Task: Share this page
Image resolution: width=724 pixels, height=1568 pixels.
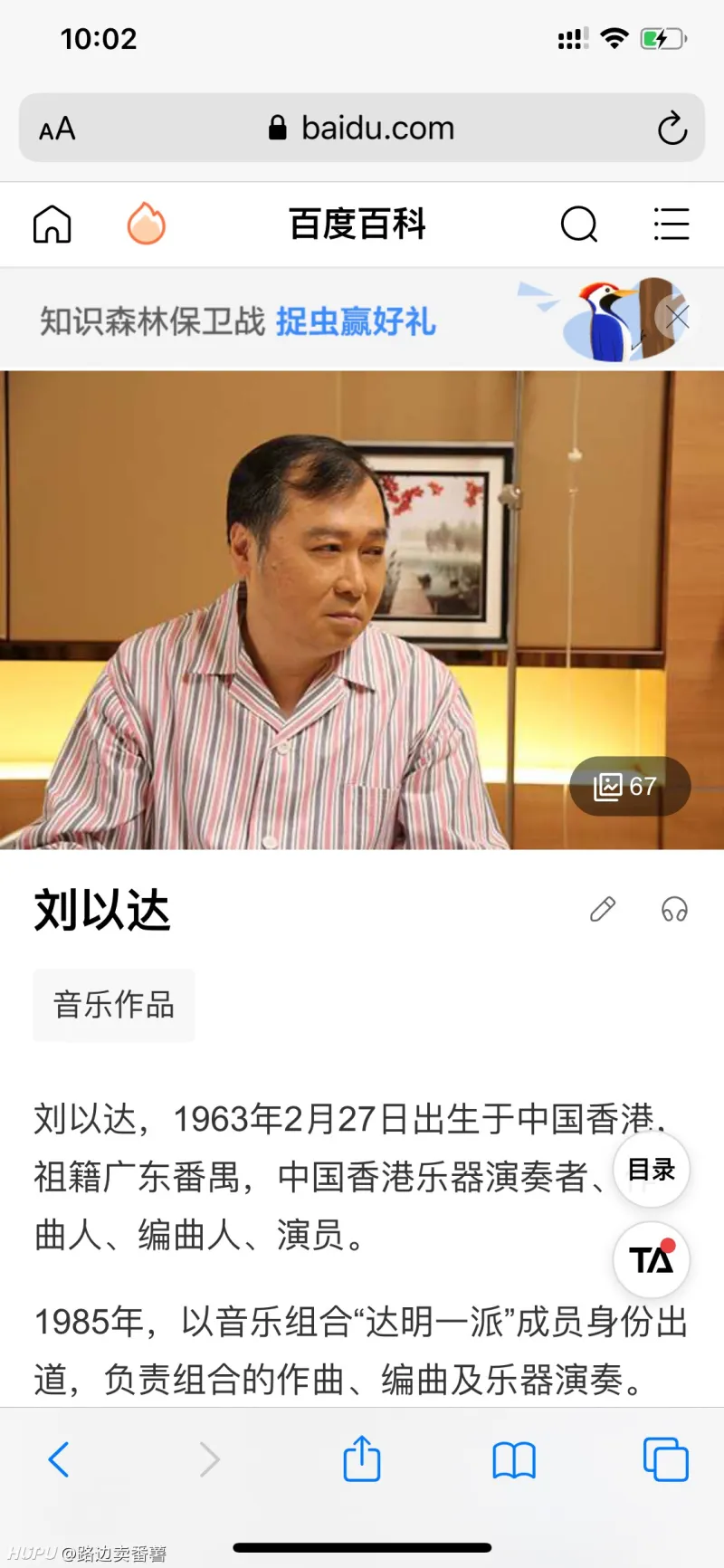Action: (x=362, y=1459)
